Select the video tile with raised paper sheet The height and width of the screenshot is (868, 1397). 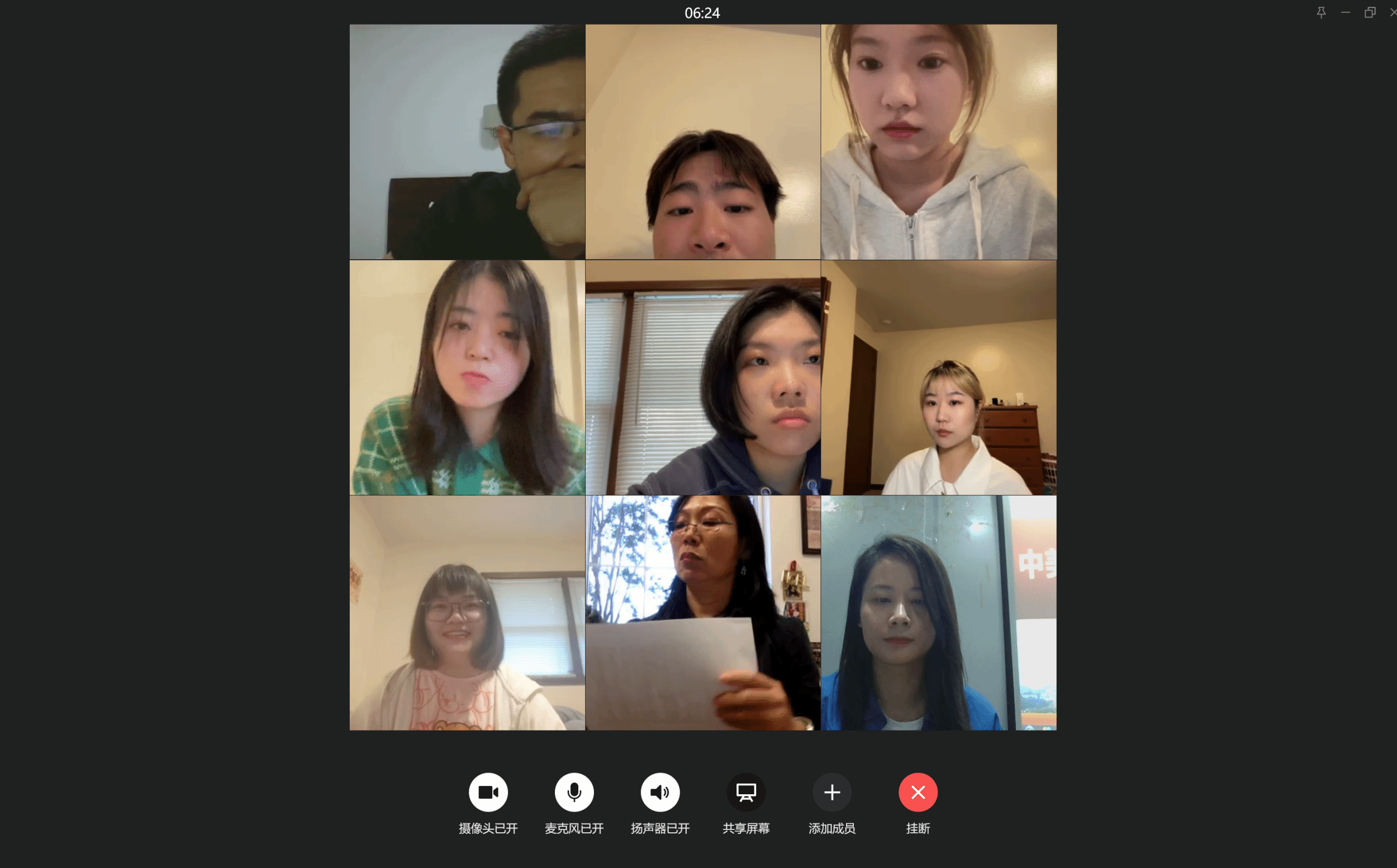pyautogui.click(x=703, y=613)
